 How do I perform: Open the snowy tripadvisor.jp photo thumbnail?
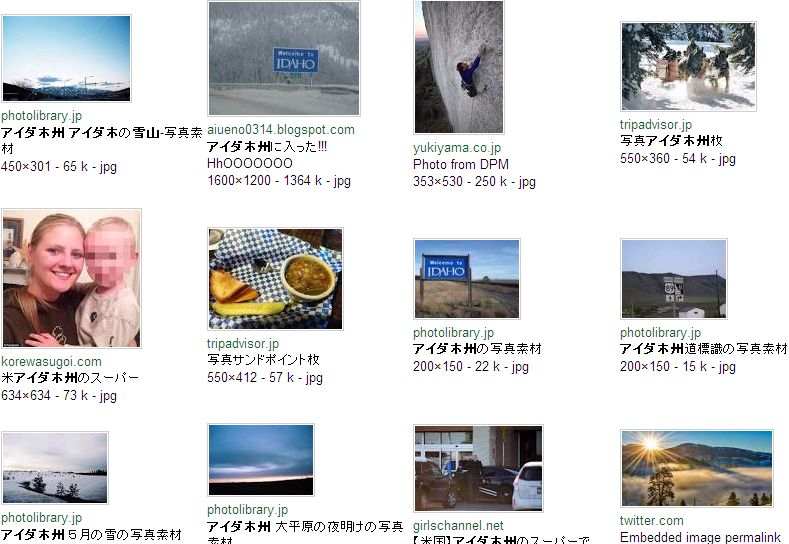[687, 67]
